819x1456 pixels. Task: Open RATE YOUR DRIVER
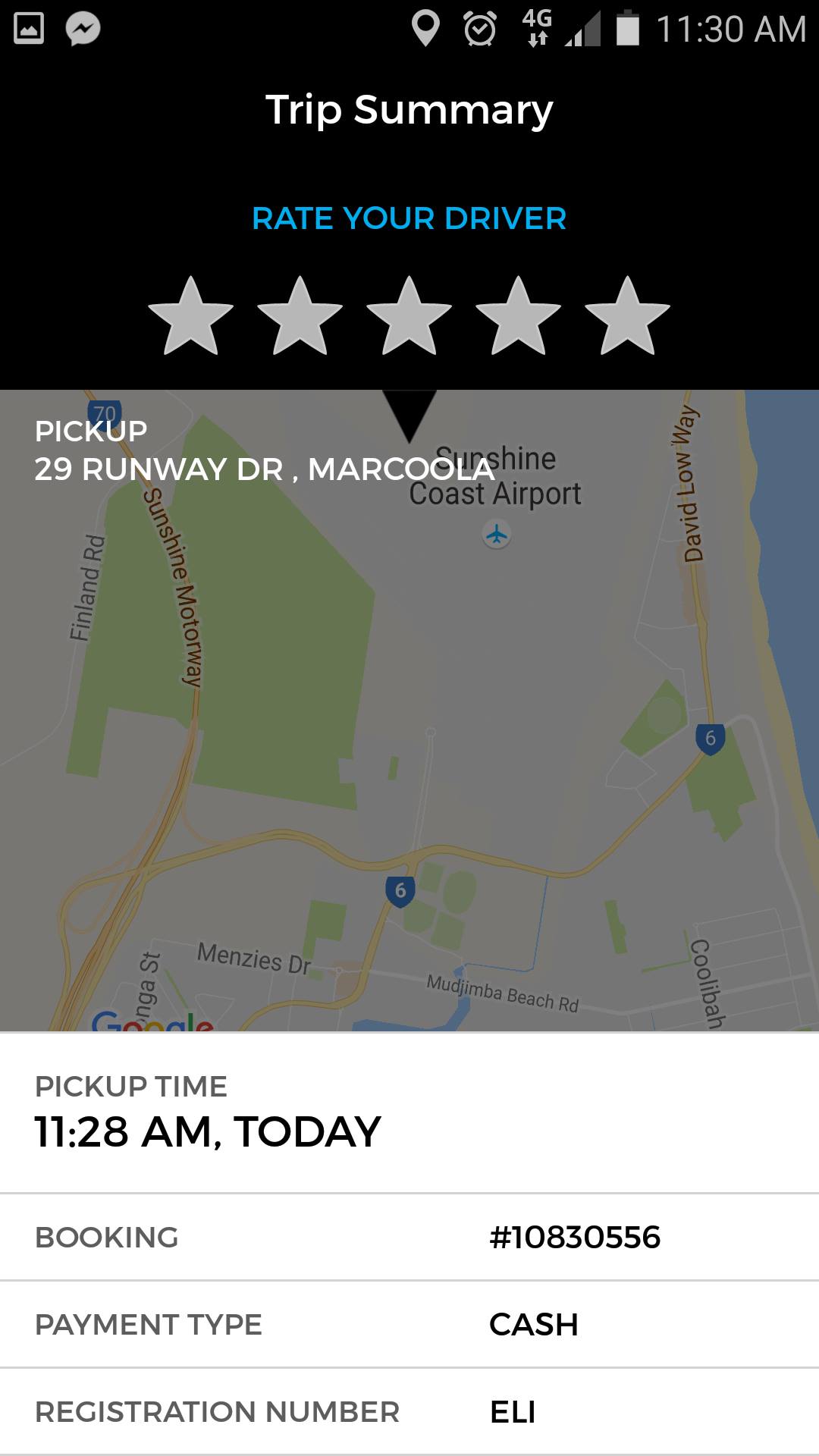[x=409, y=219]
